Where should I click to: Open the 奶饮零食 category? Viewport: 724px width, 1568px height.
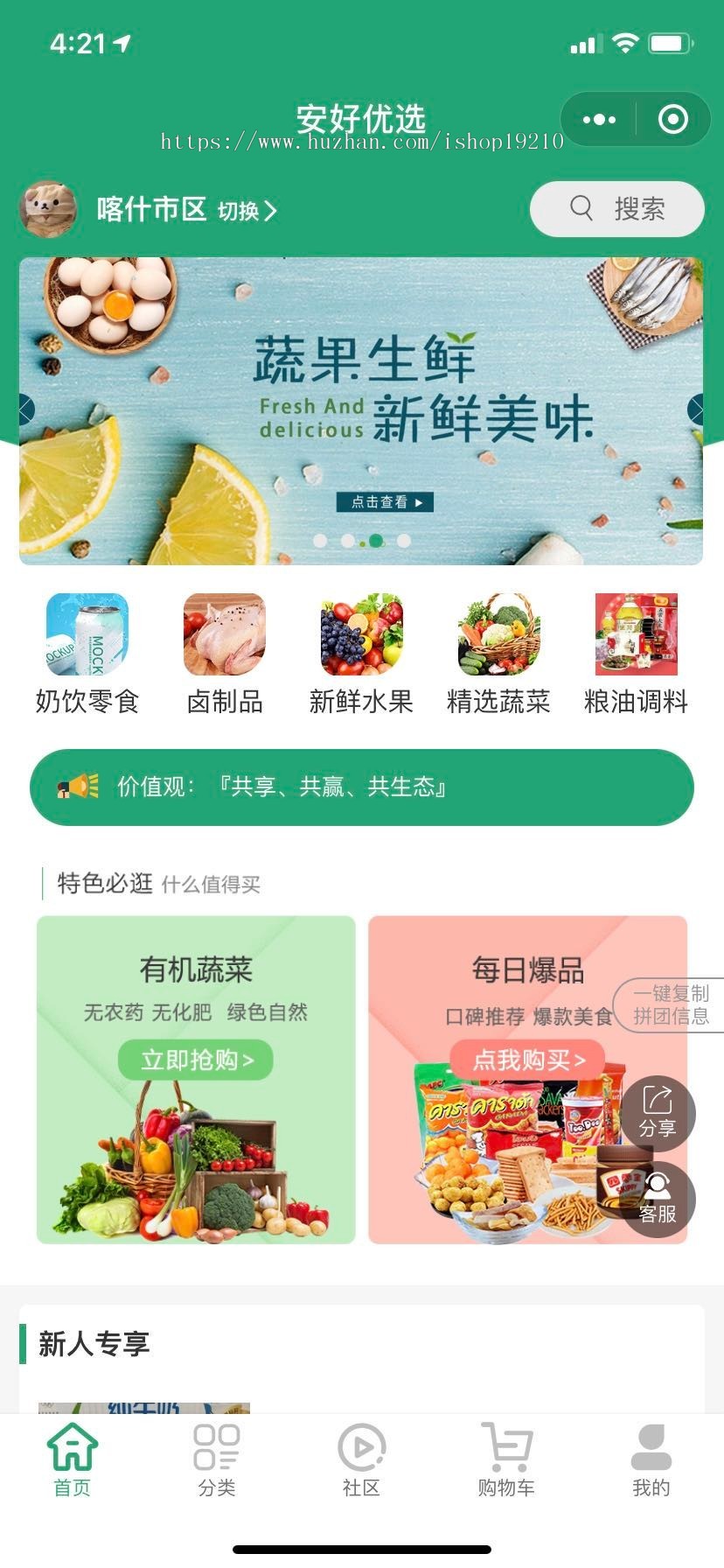87,653
